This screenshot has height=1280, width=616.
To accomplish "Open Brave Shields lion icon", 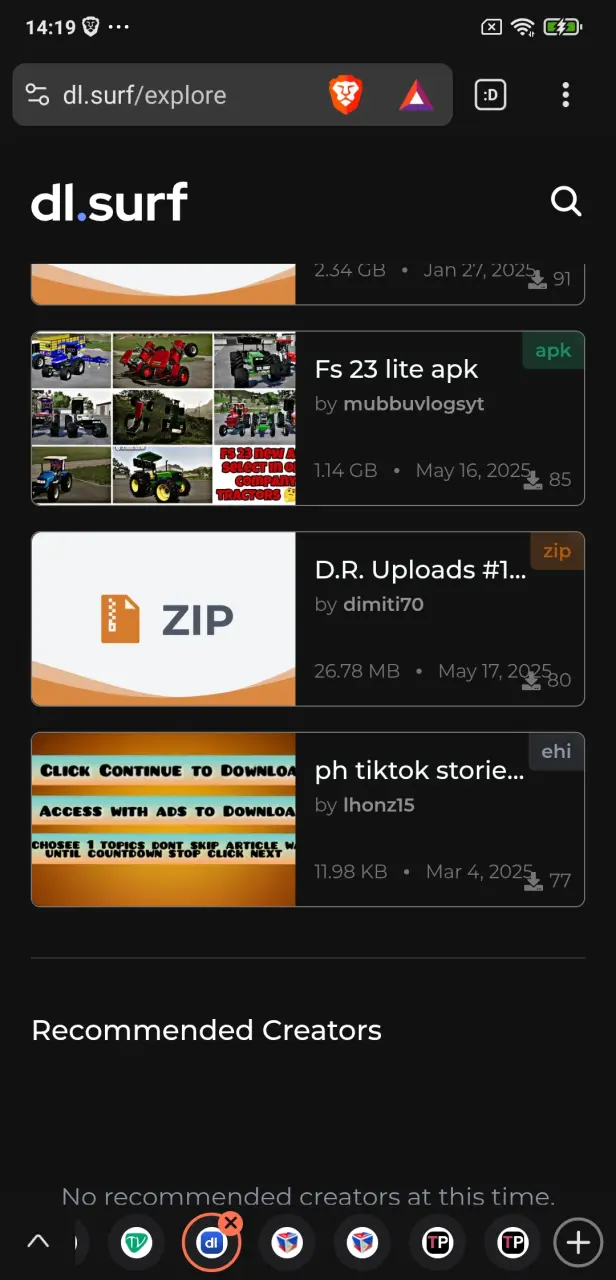I will click(x=345, y=96).
